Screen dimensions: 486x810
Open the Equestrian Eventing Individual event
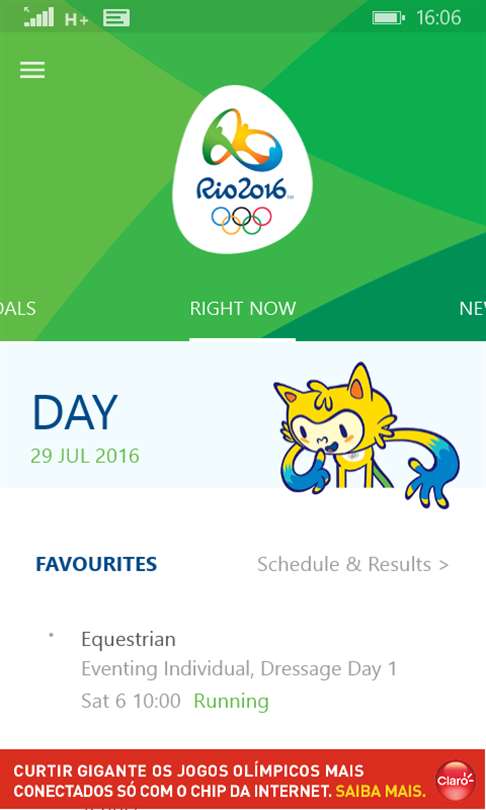point(239,670)
